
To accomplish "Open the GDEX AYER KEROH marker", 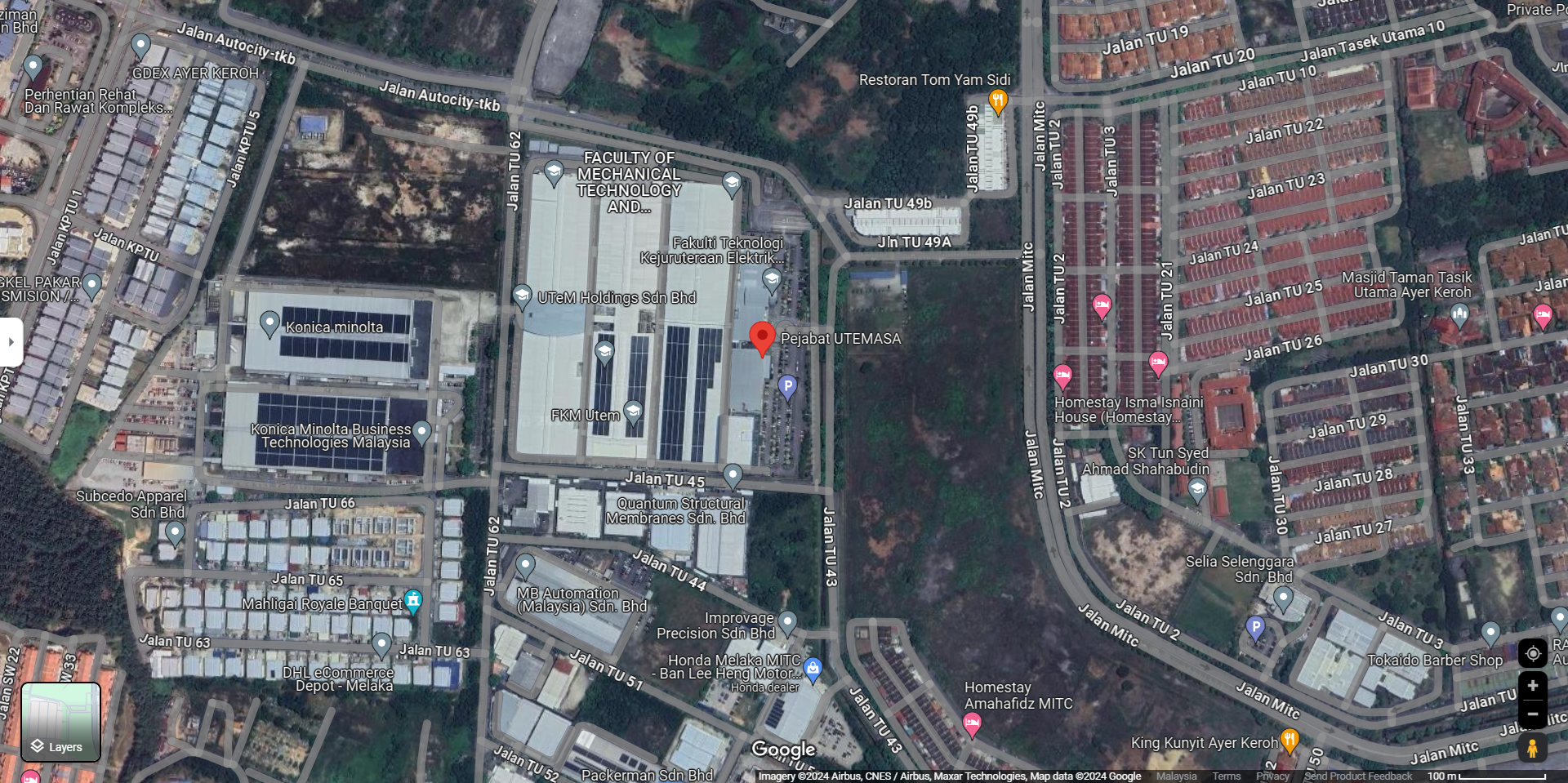I will (140, 46).
